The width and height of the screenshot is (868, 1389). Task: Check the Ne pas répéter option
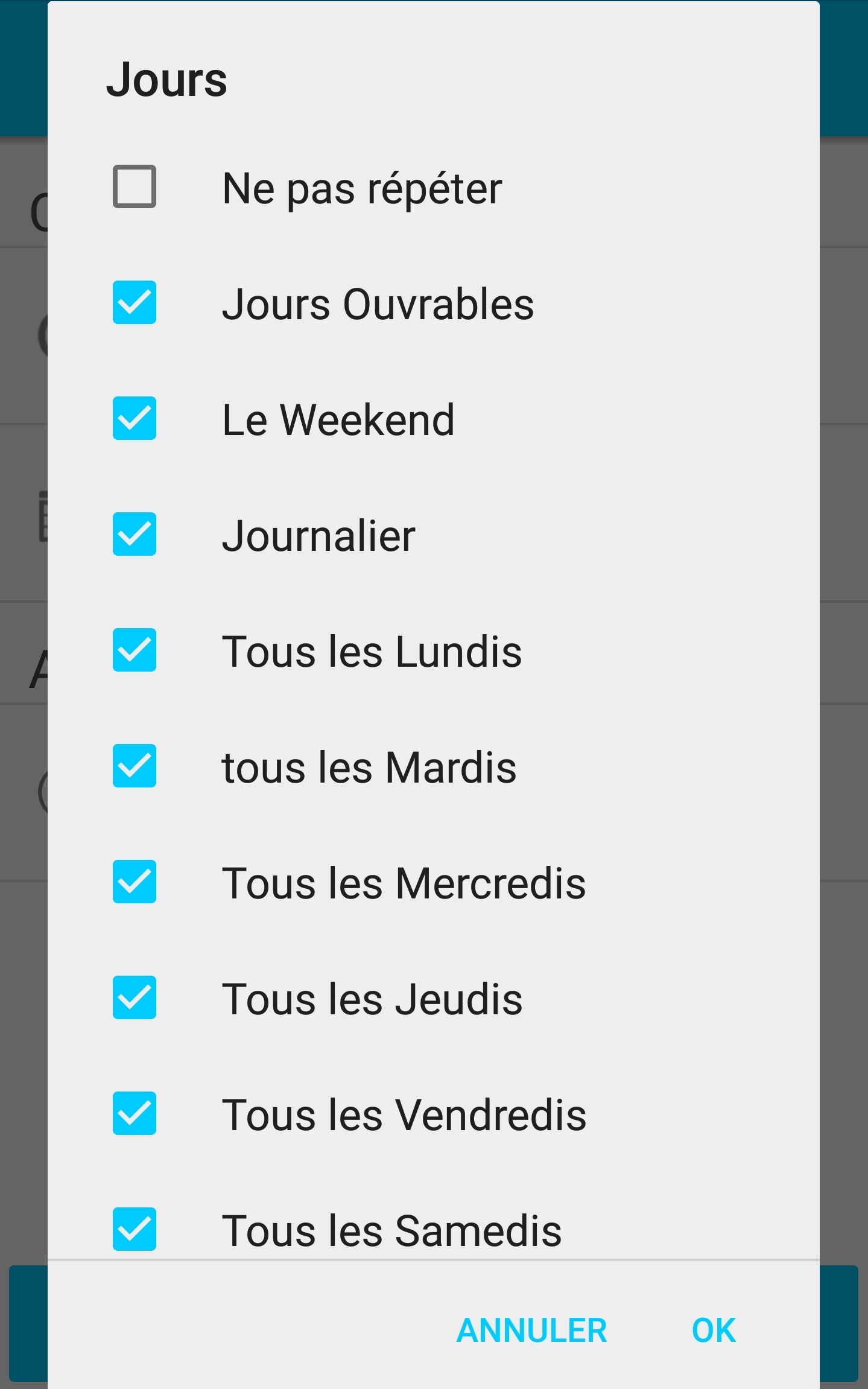[x=135, y=186]
